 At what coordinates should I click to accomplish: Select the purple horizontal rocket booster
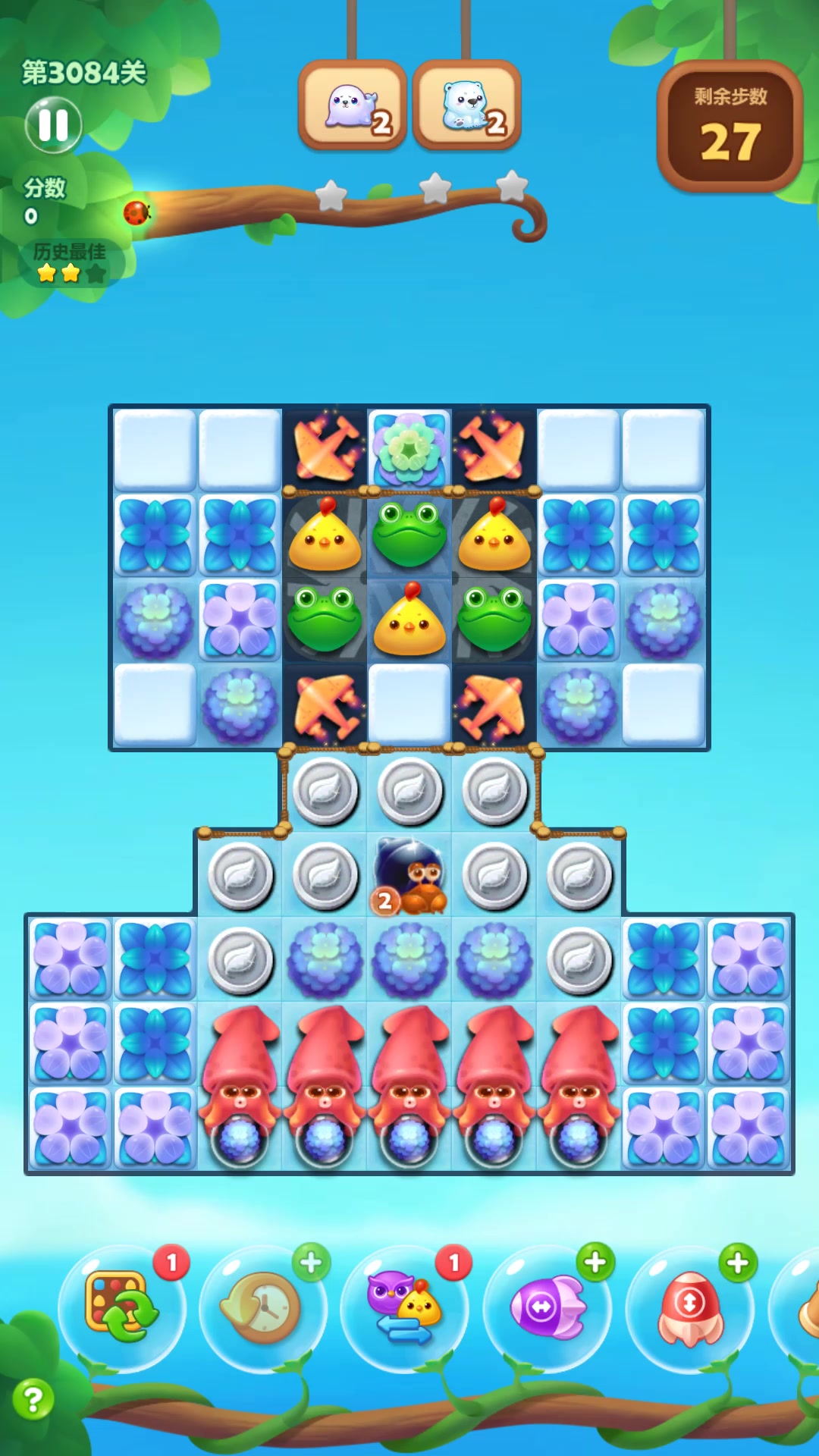(x=548, y=1306)
